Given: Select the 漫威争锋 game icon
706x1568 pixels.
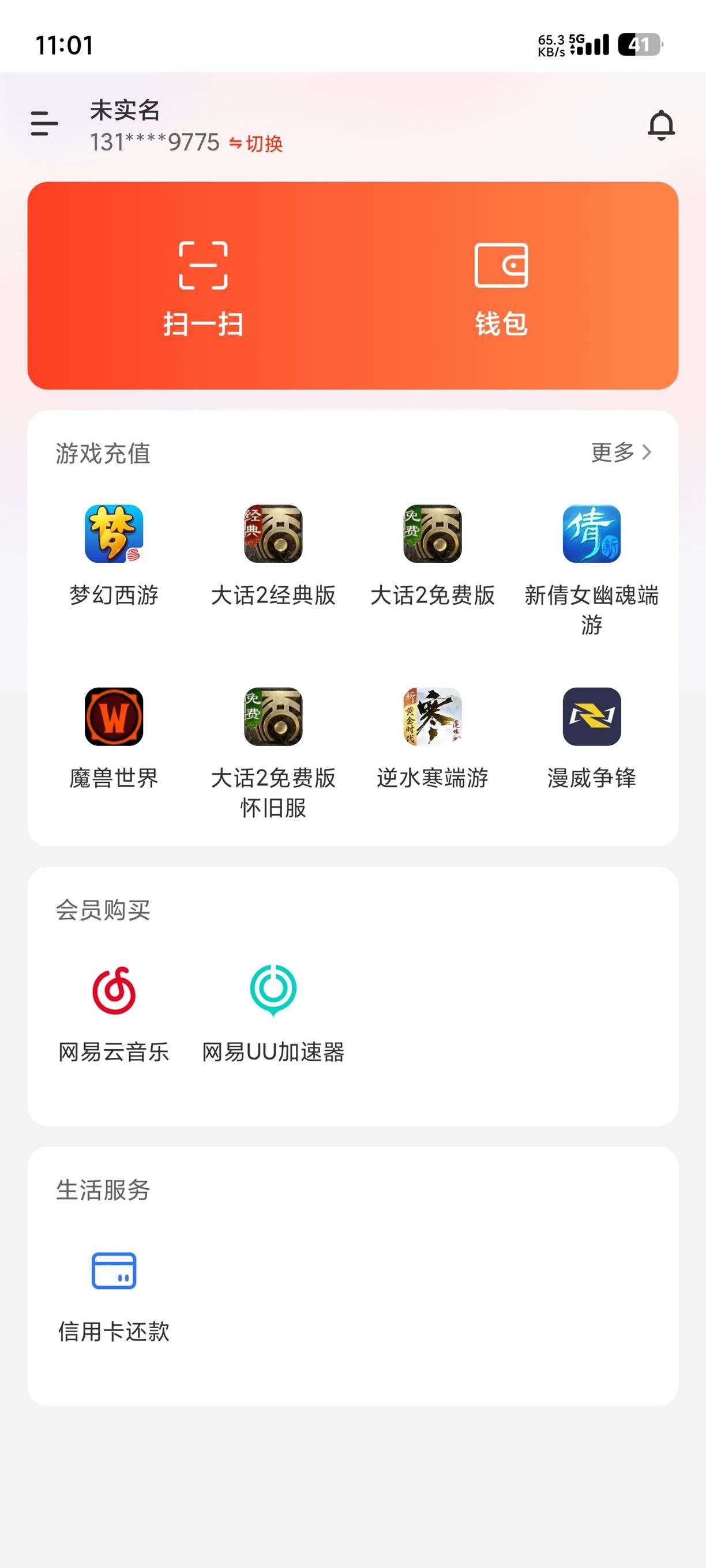Looking at the screenshot, I should (x=591, y=719).
